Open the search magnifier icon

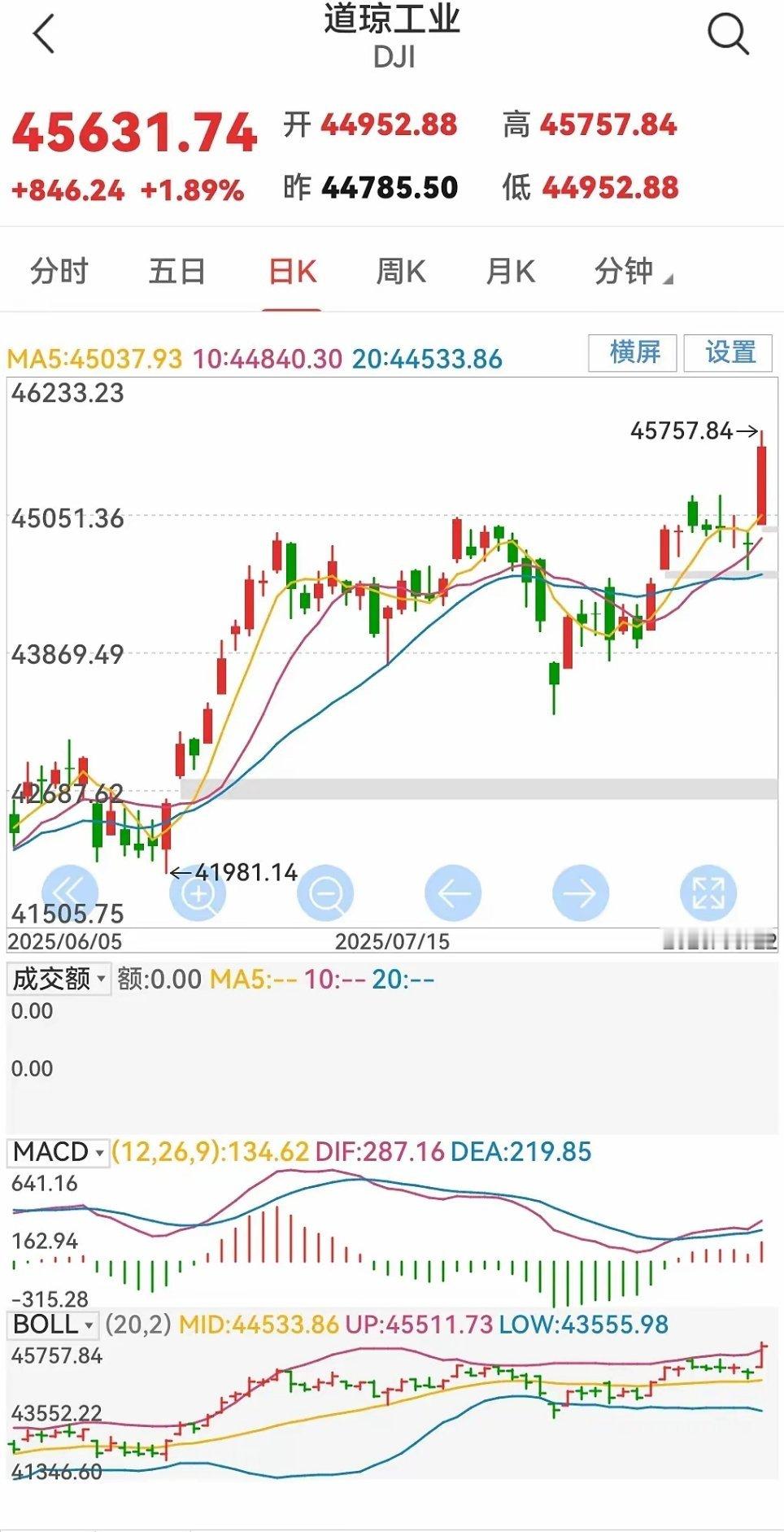(x=728, y=35)
